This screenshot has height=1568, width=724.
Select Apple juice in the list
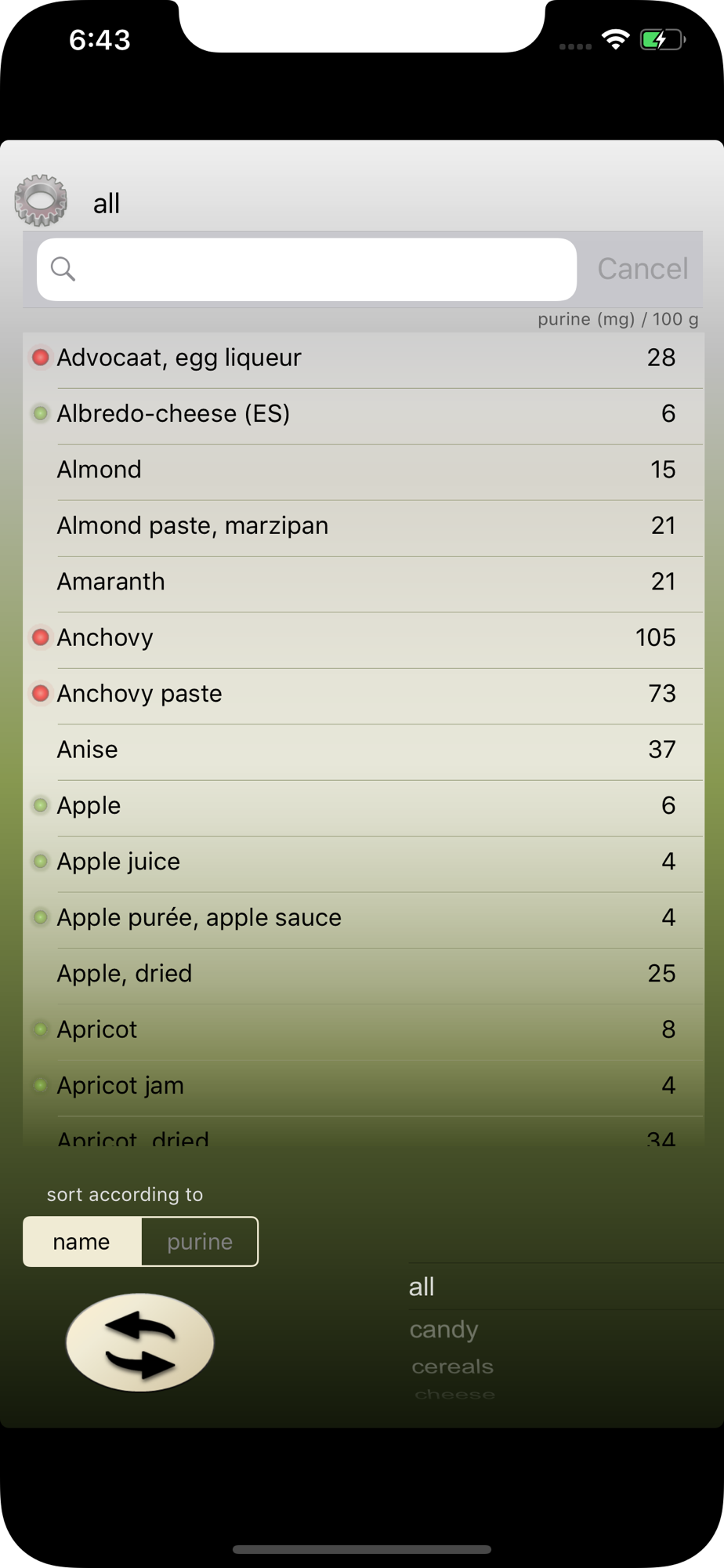point(363,862)
